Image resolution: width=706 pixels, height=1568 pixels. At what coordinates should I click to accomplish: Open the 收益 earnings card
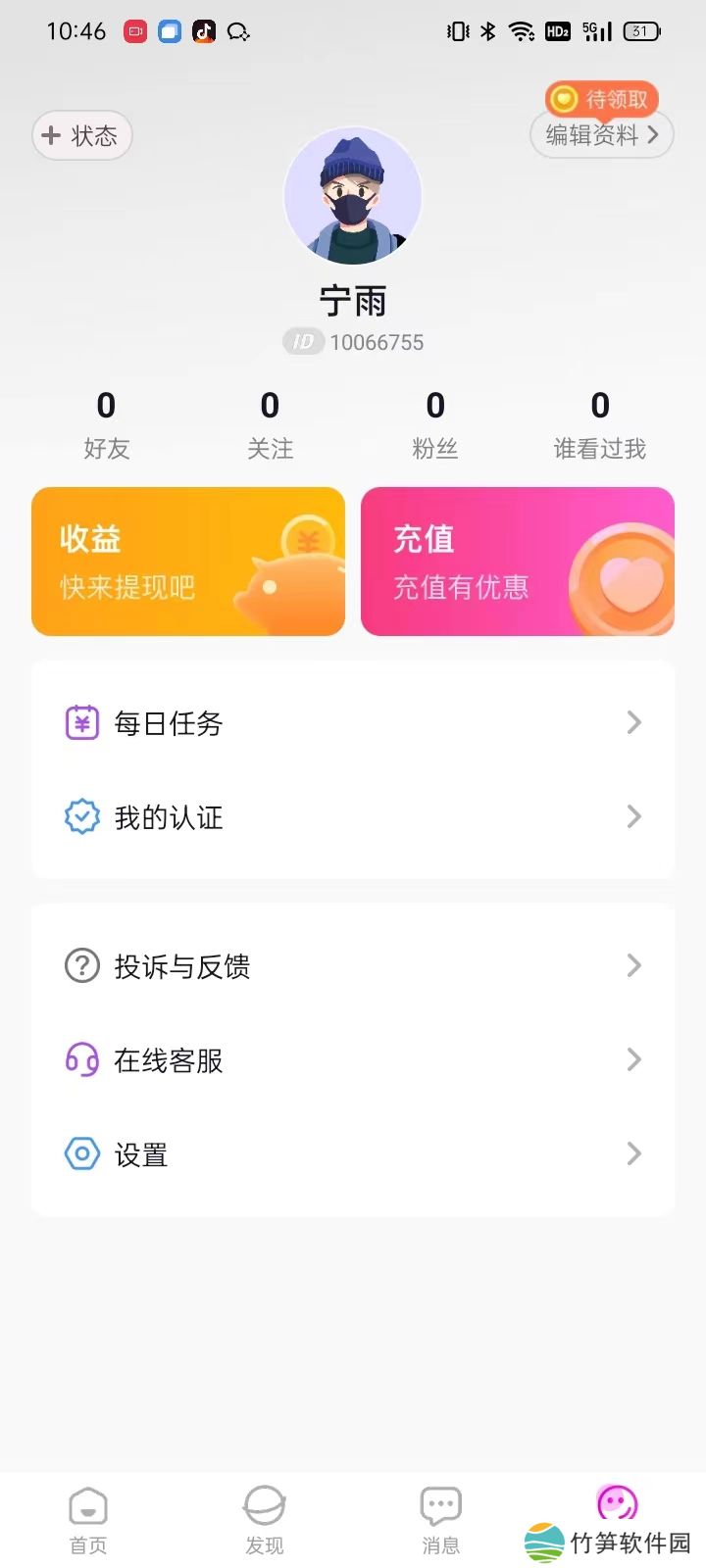[188, 562]
